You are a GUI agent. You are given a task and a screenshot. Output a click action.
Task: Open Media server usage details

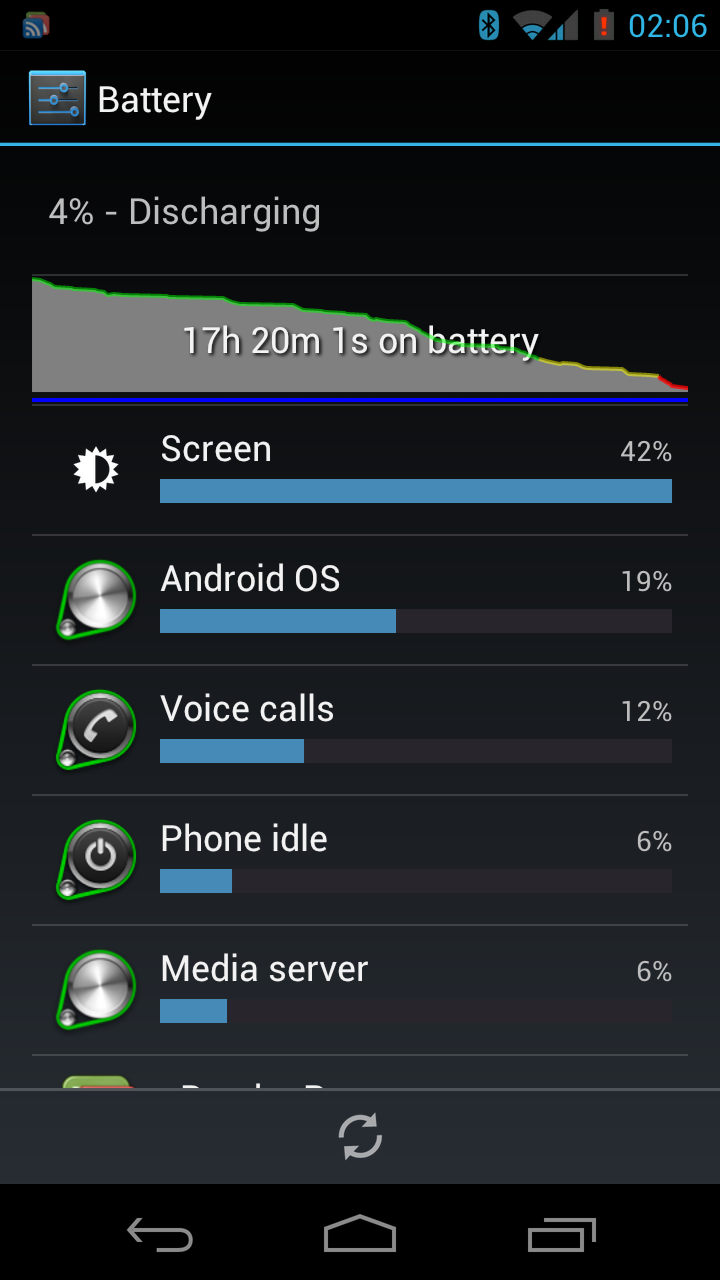point(360,990)
